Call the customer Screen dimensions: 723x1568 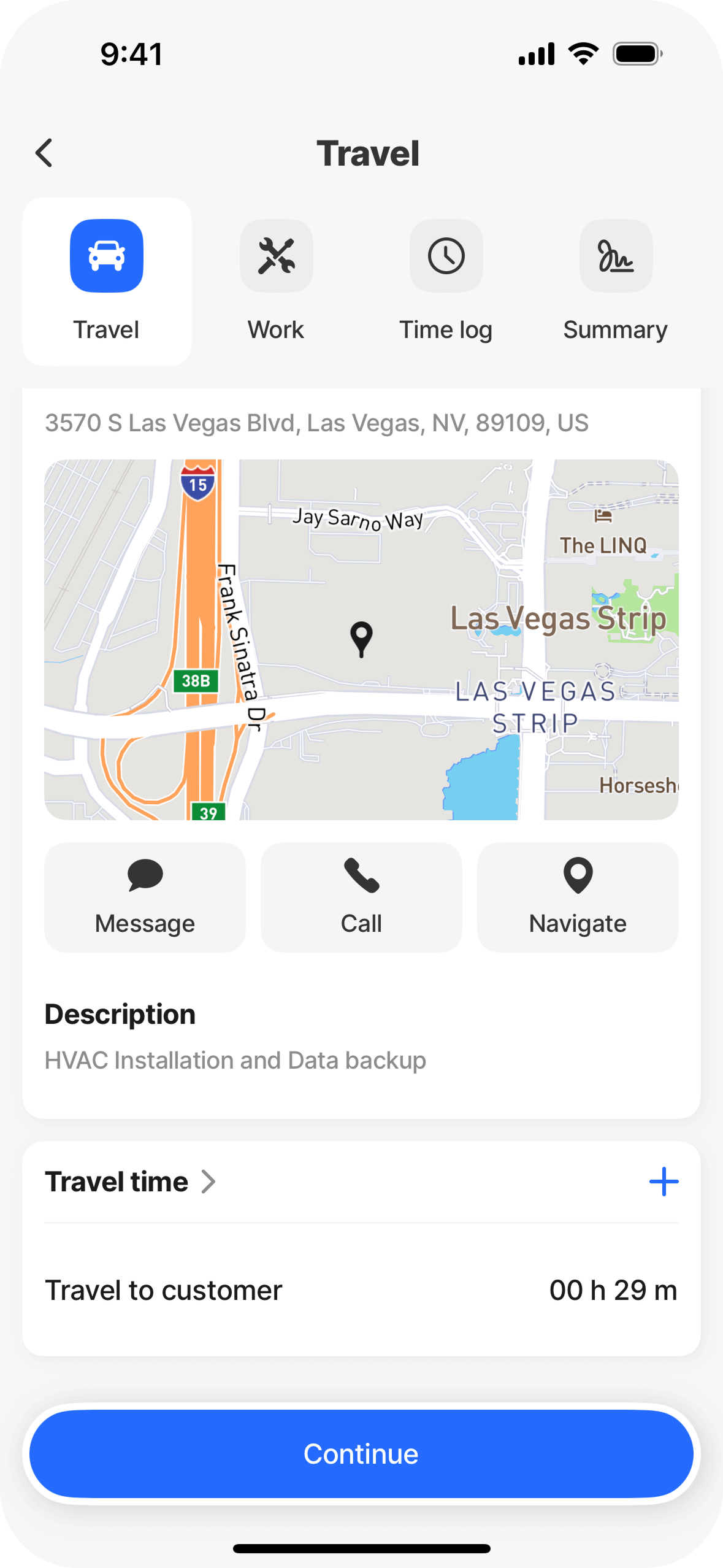click(x=361, y=897)
